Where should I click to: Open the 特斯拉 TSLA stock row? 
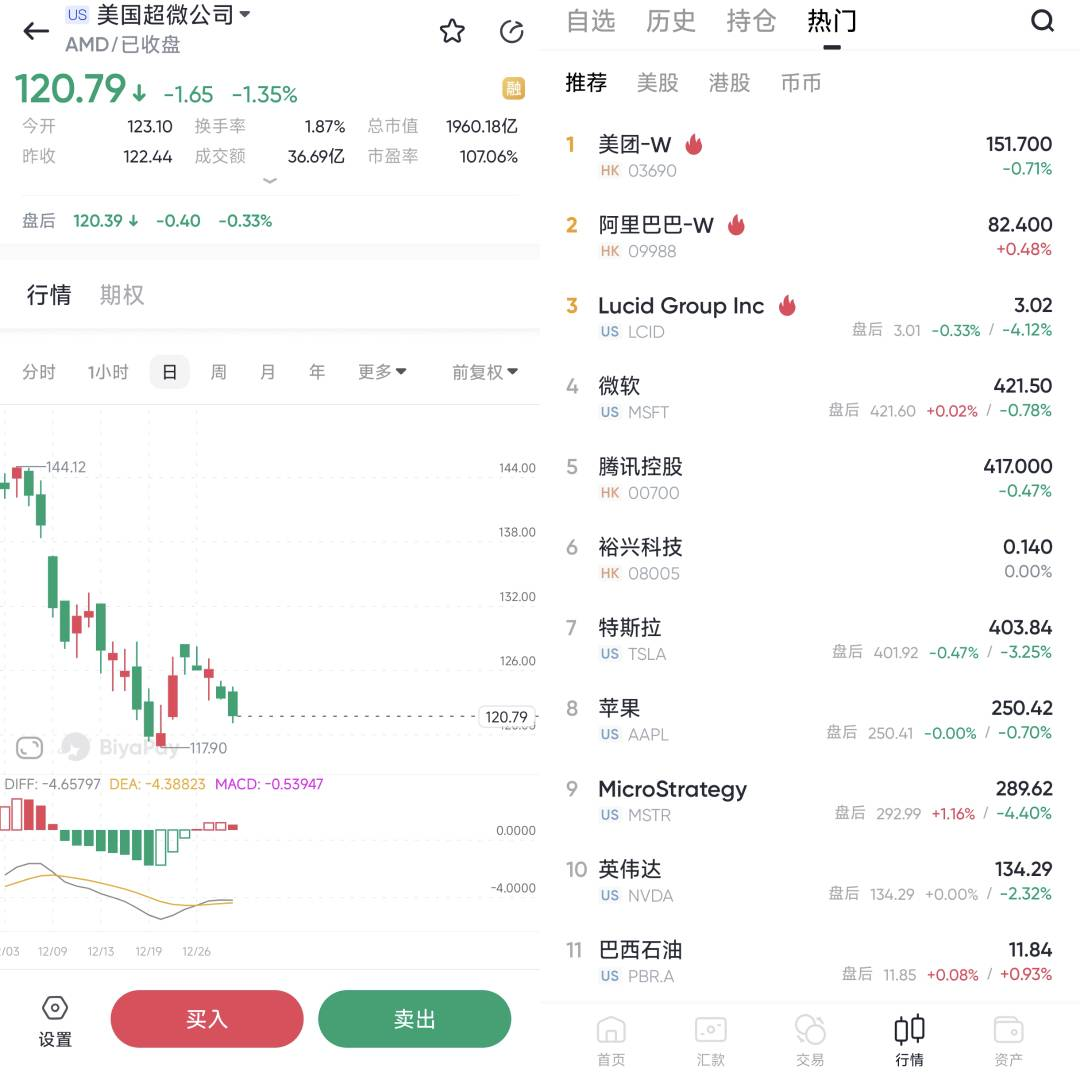pos(810,639)
